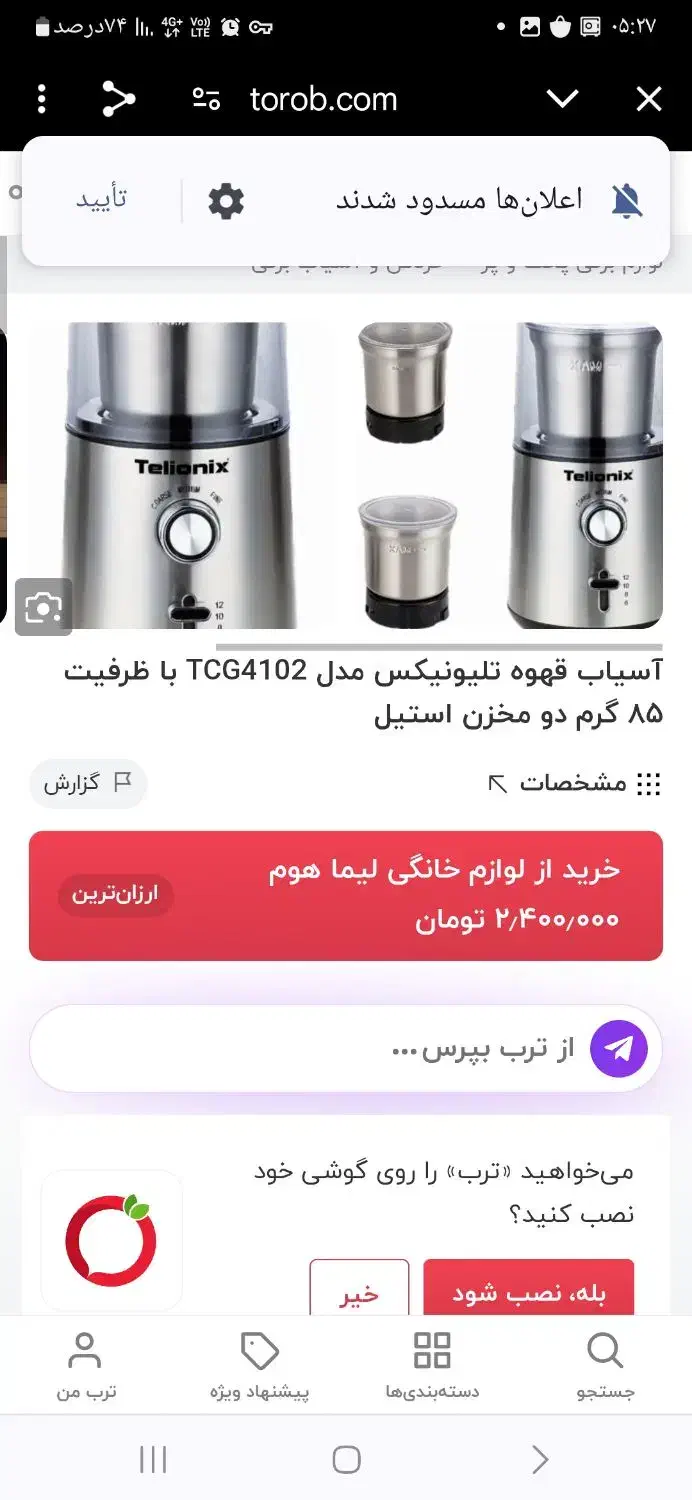Minimize the tab with the down chevron
The height and width of the screenshot is (1500, 692).
click(x=563, y=99)
